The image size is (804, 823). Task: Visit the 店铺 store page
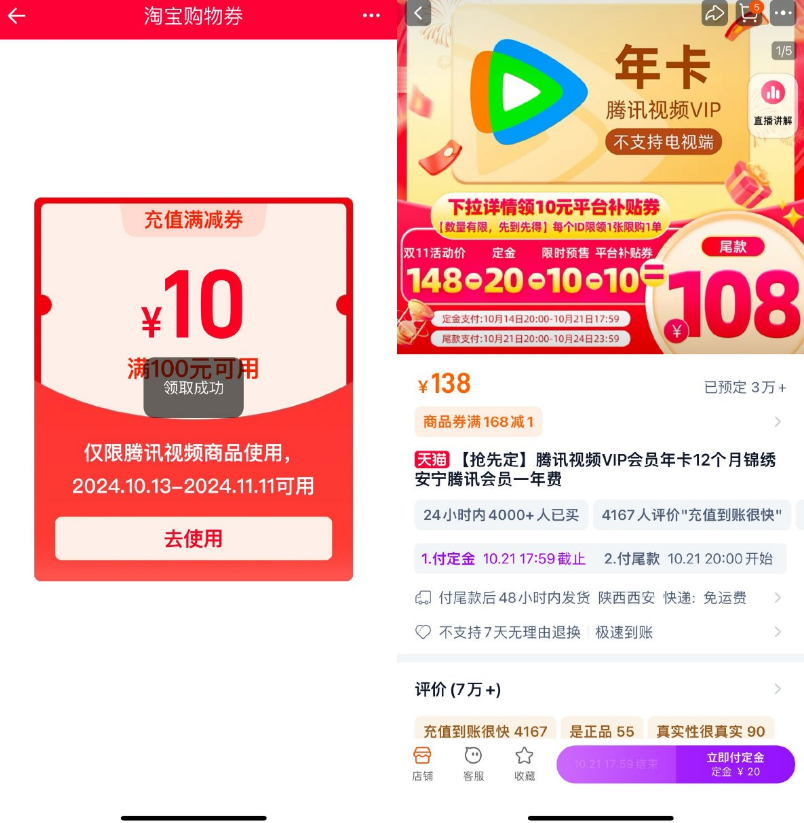422,763
